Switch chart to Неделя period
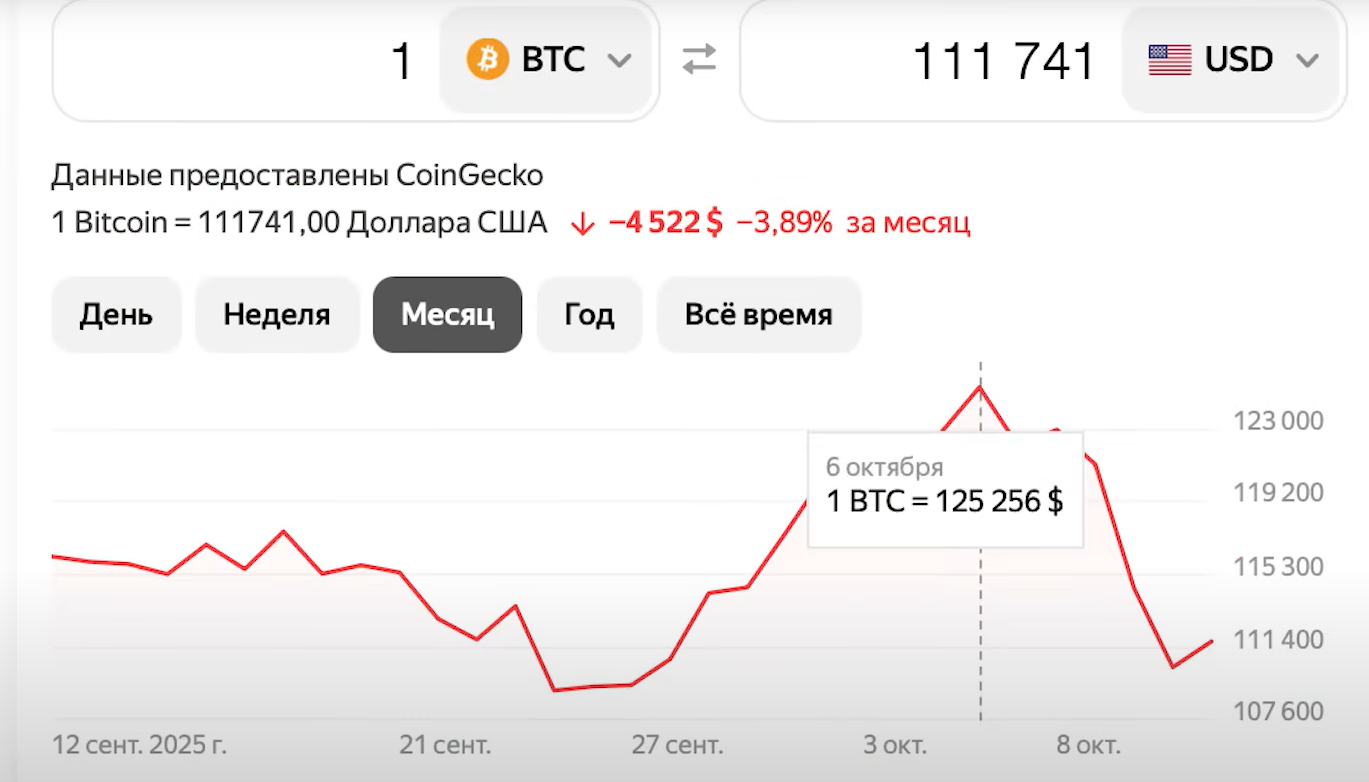The height and width of the screenshot is (782, 1369). click(x=277, y=315)
